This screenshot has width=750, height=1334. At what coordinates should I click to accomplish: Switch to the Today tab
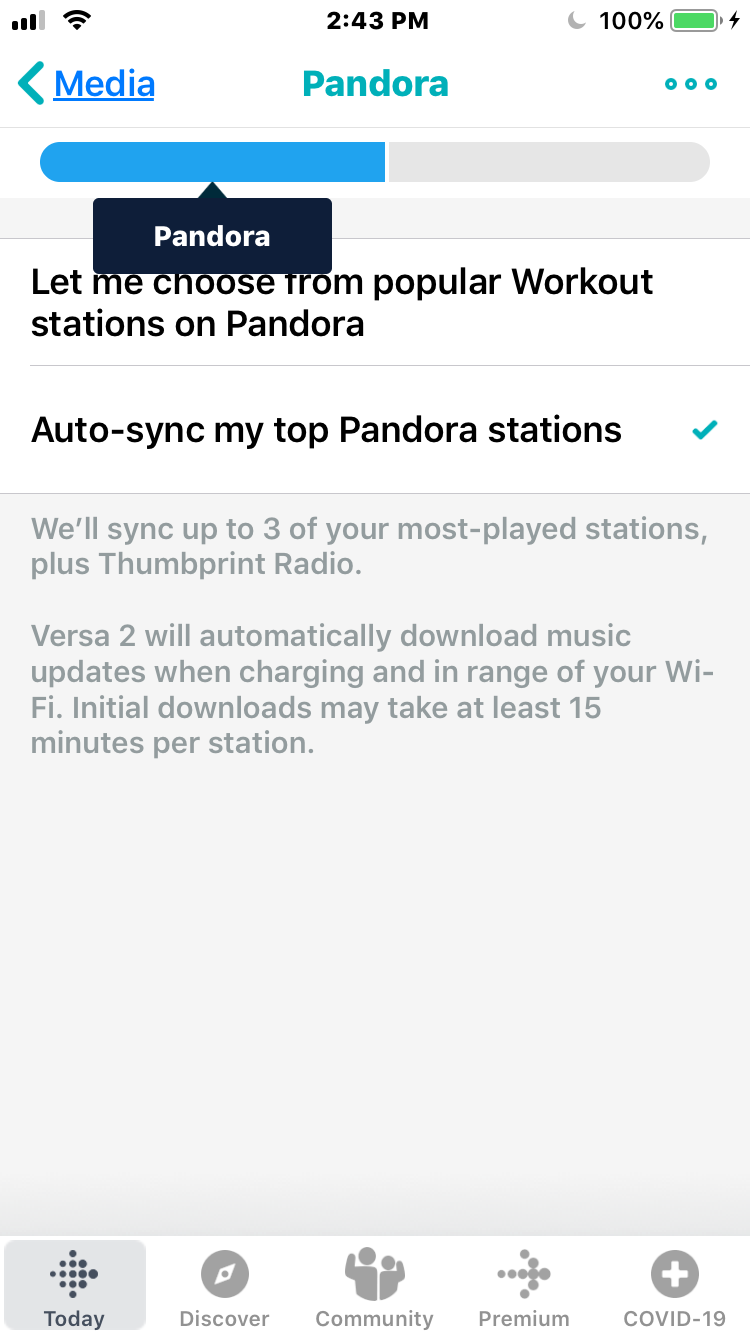[x=75, y=1287]
